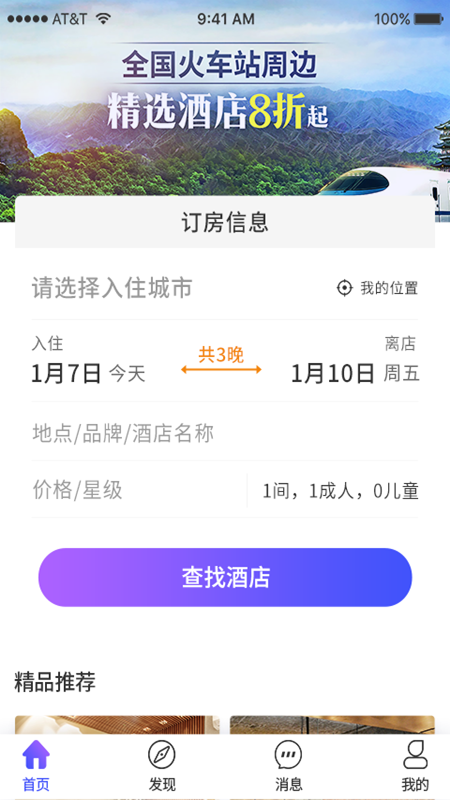Edit rooms and guests count
Viewport: 450px width, 800px height.
pos(340,491)
